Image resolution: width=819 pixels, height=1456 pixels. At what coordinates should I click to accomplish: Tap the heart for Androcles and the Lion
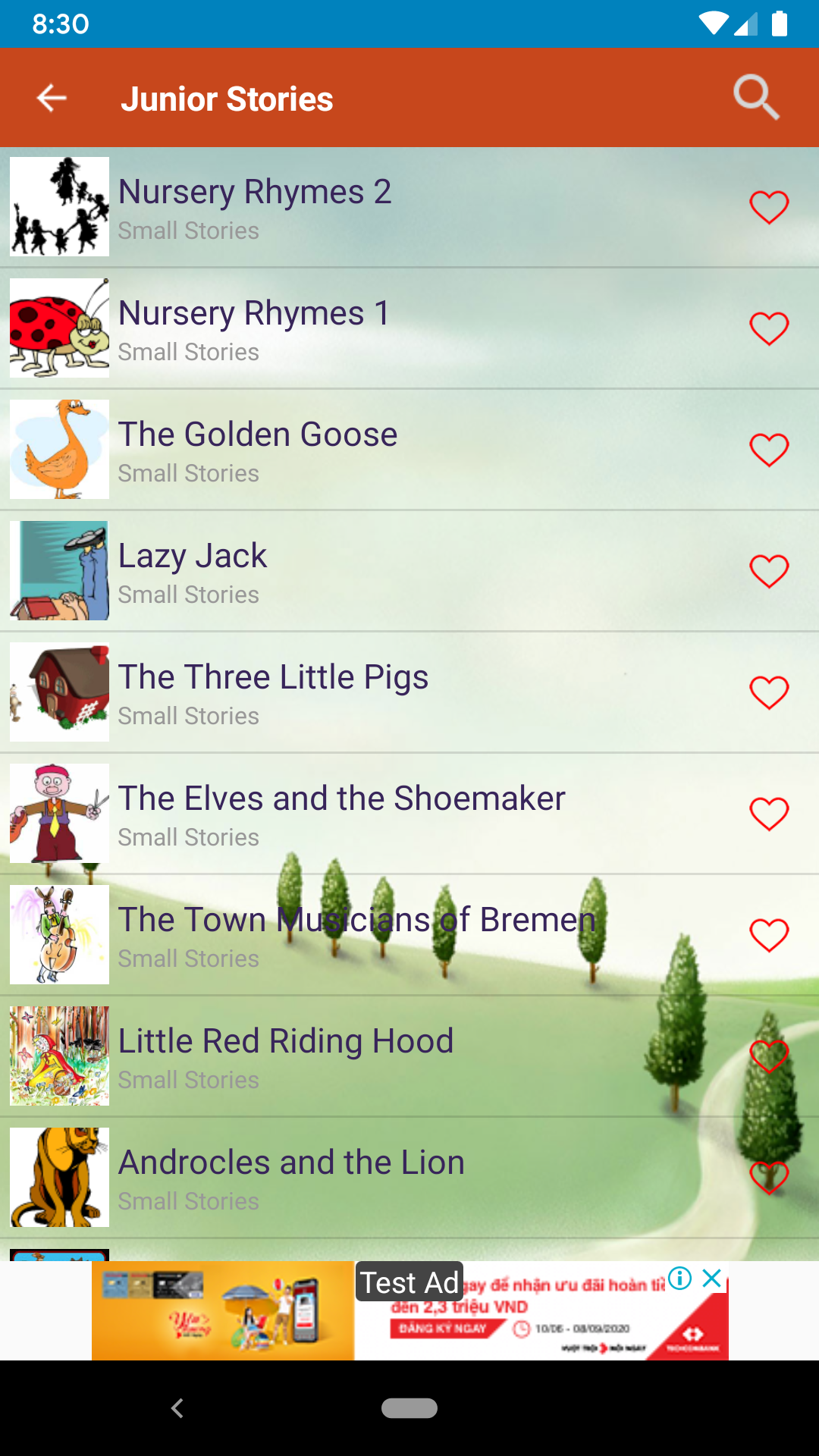pos(768,1177)
